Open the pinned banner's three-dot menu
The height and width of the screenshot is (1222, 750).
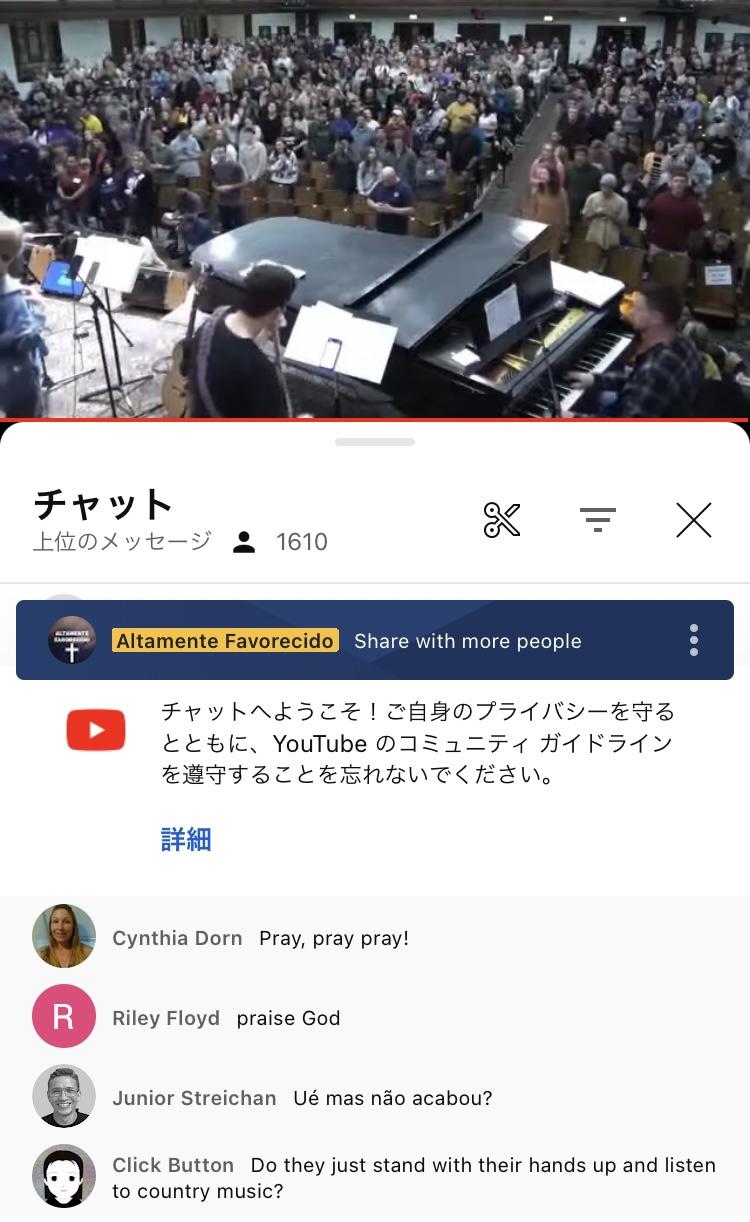[694, 640]
